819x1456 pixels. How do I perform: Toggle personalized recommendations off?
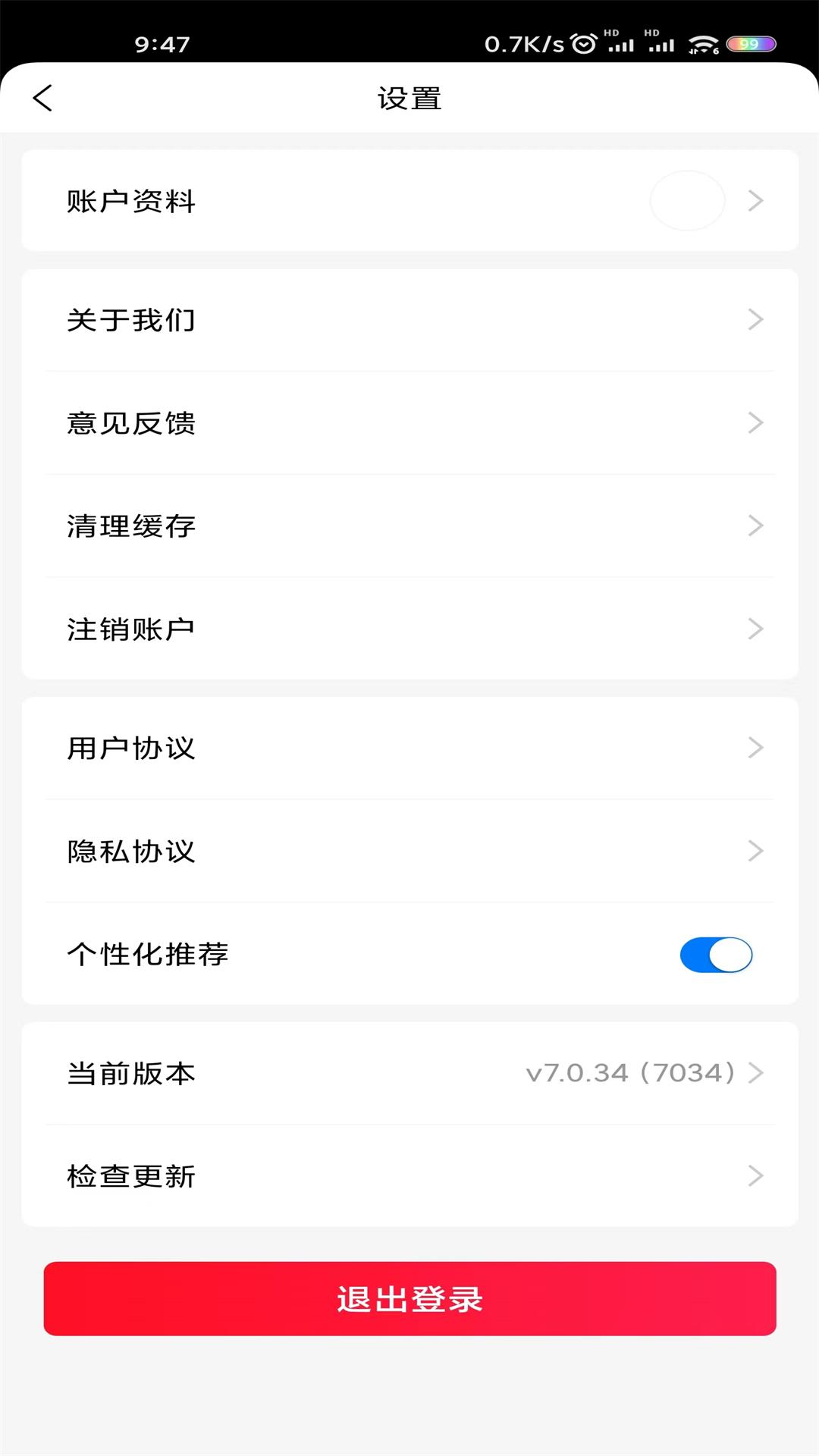tap(716, 955)
